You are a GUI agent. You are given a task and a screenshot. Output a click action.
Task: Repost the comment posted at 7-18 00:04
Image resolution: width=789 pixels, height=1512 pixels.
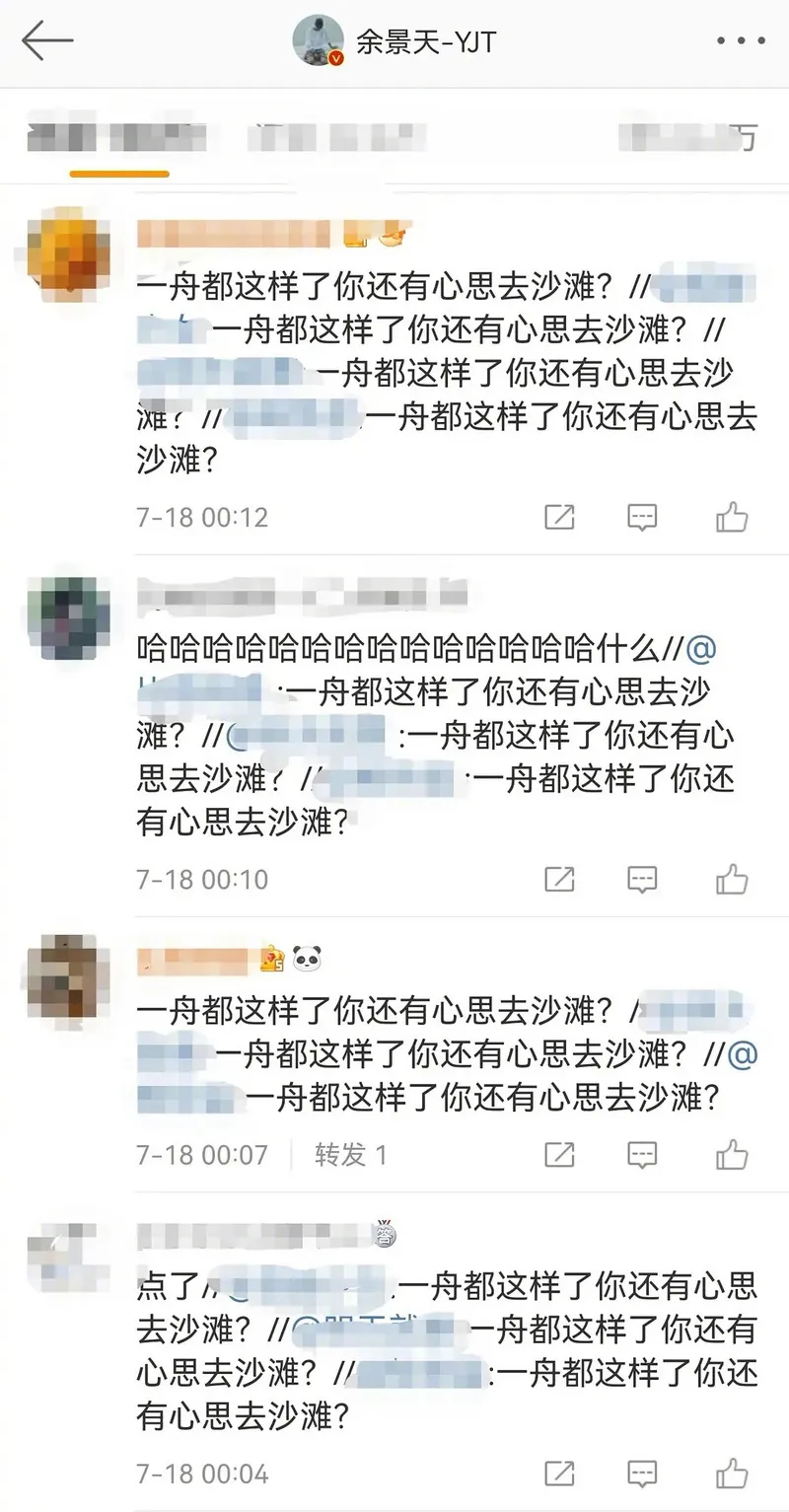point(559,1473)
